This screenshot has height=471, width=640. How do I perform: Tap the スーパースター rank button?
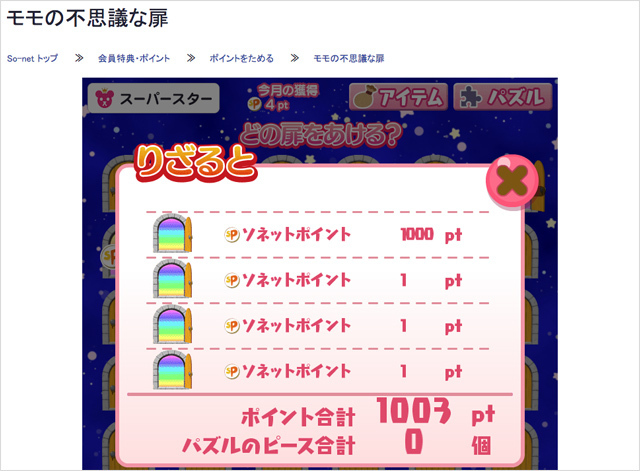click(x=154, y=100)
